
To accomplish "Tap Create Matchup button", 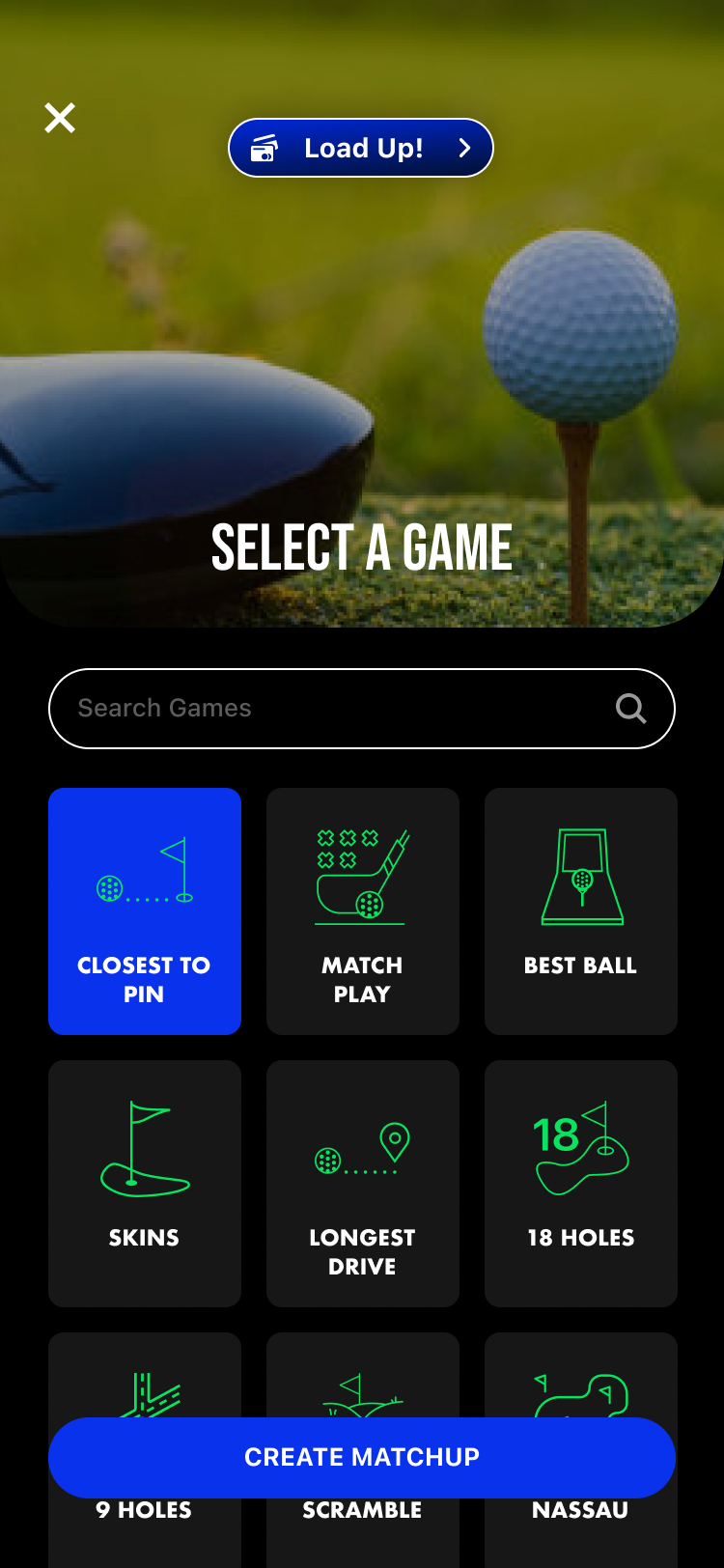I will point(362,1458).
